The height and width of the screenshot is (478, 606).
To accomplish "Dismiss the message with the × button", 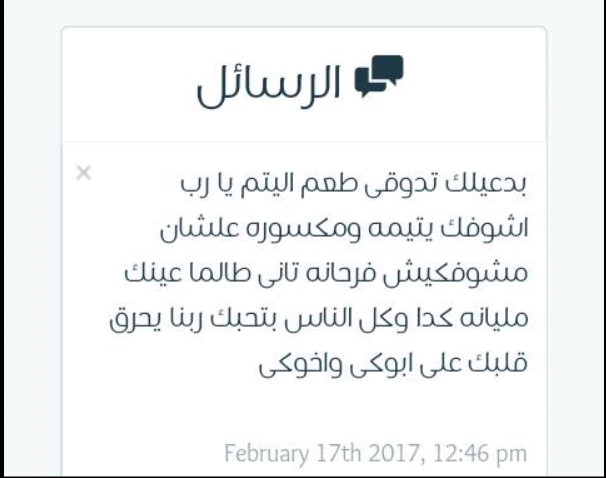I will (x=83, y=174).
